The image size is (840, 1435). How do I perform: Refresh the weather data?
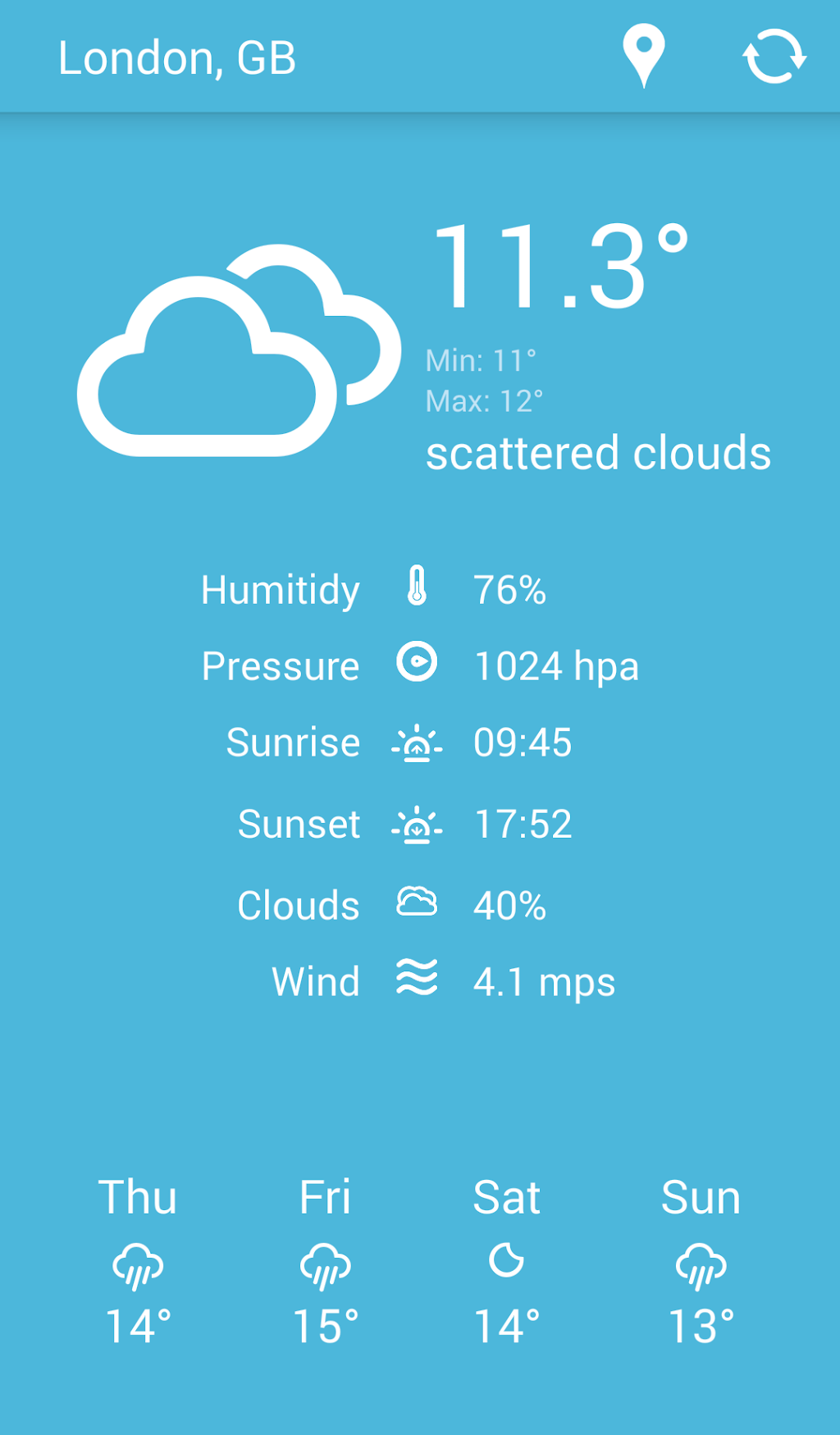pos(774,57)
